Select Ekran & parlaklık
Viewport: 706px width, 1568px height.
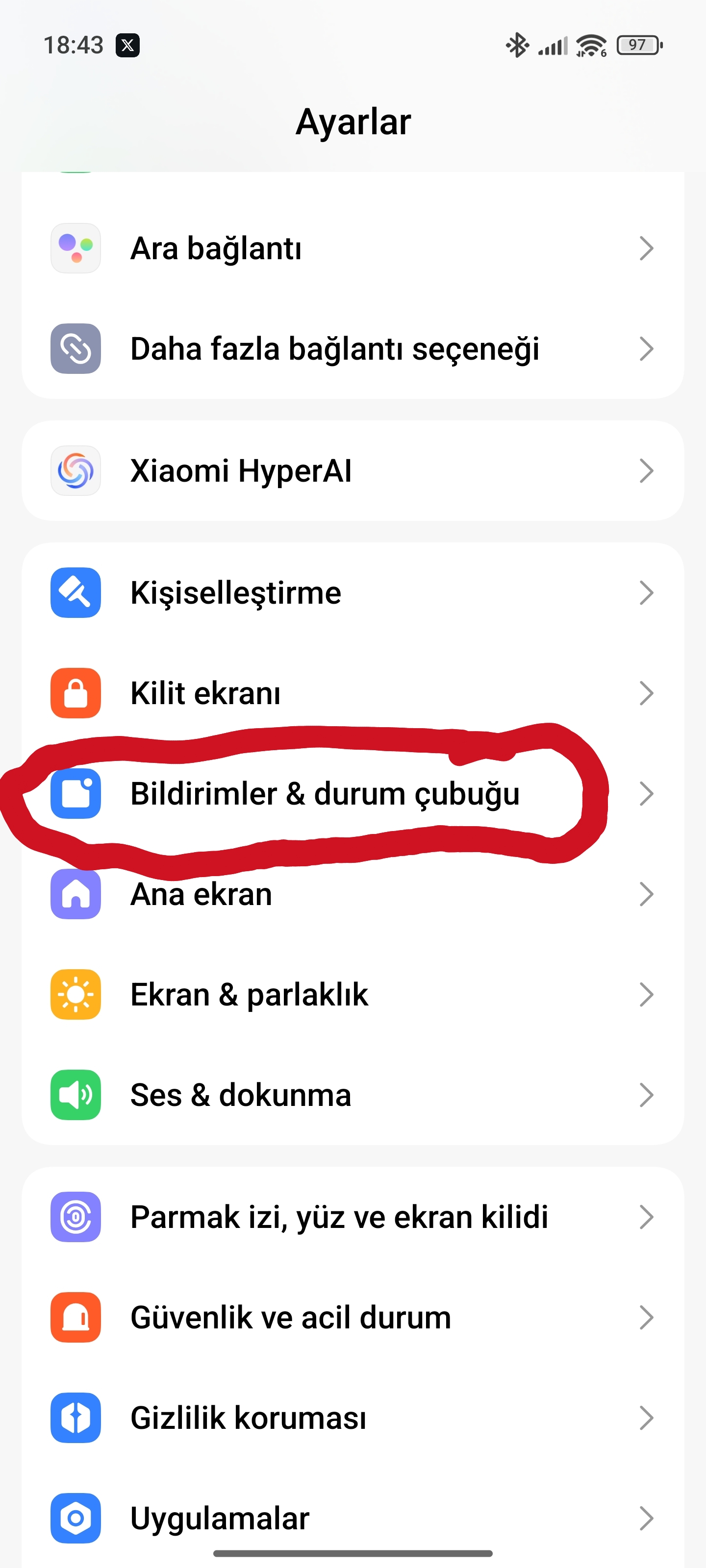click(353, 995)
